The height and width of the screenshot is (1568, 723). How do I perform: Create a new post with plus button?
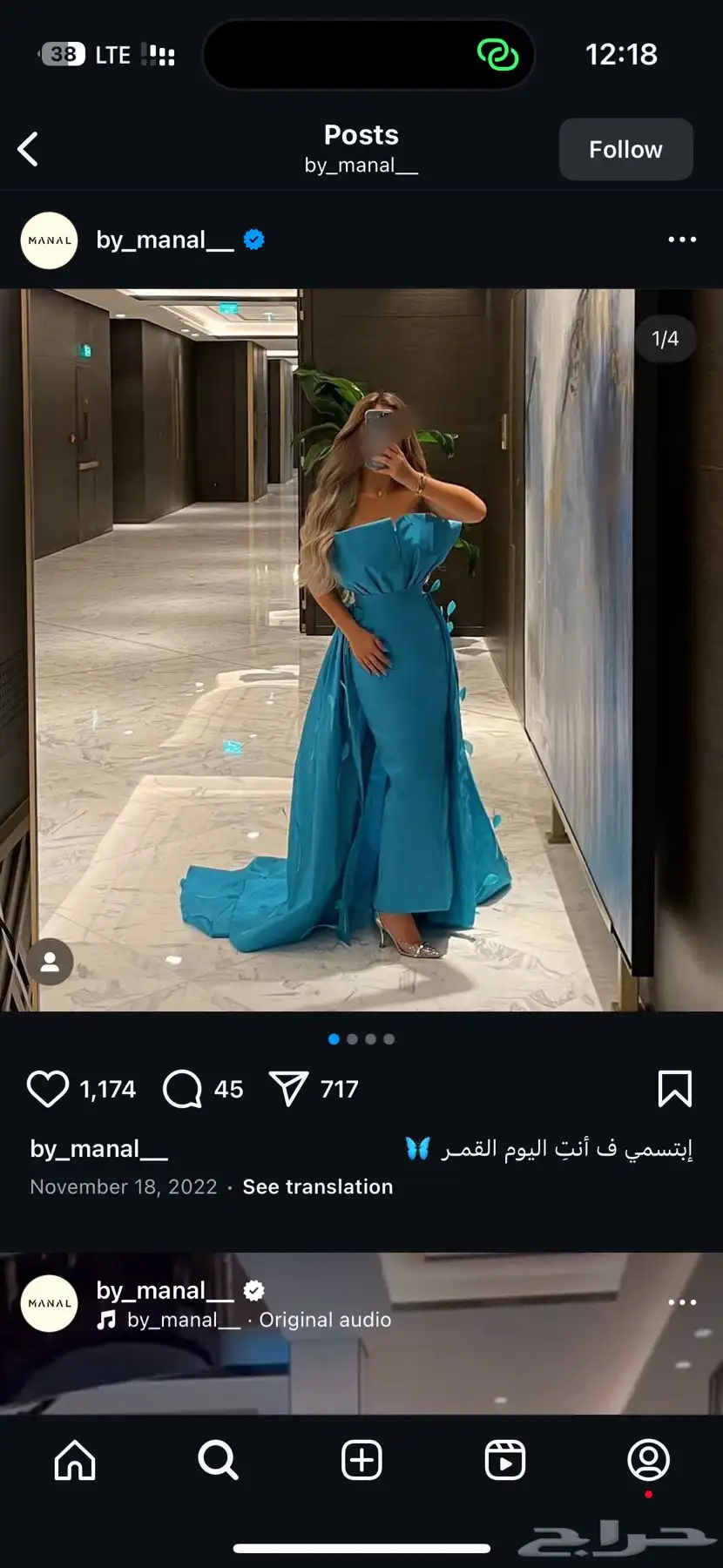coord(361,1460)
